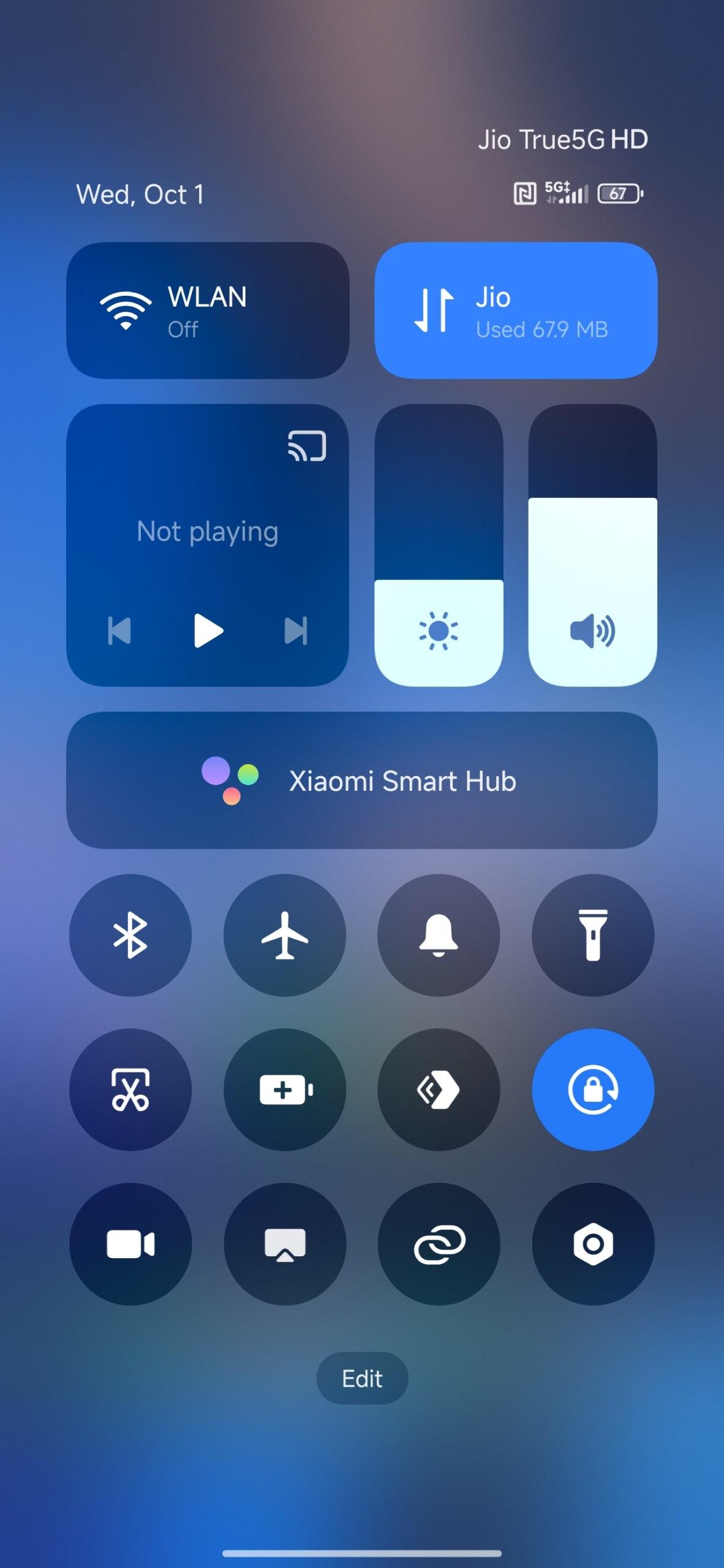This screenshot has width=724, height=1568.
Task: Turn on the WLAN tile
Action: (x=207, y=311)
